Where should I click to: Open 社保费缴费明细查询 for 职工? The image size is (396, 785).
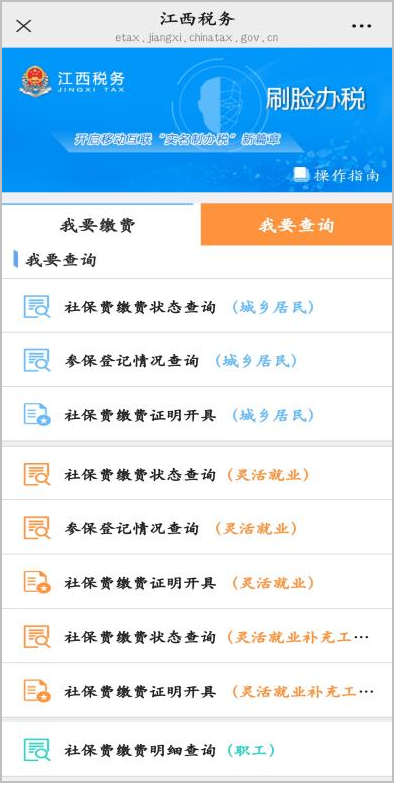coord(197,749)
